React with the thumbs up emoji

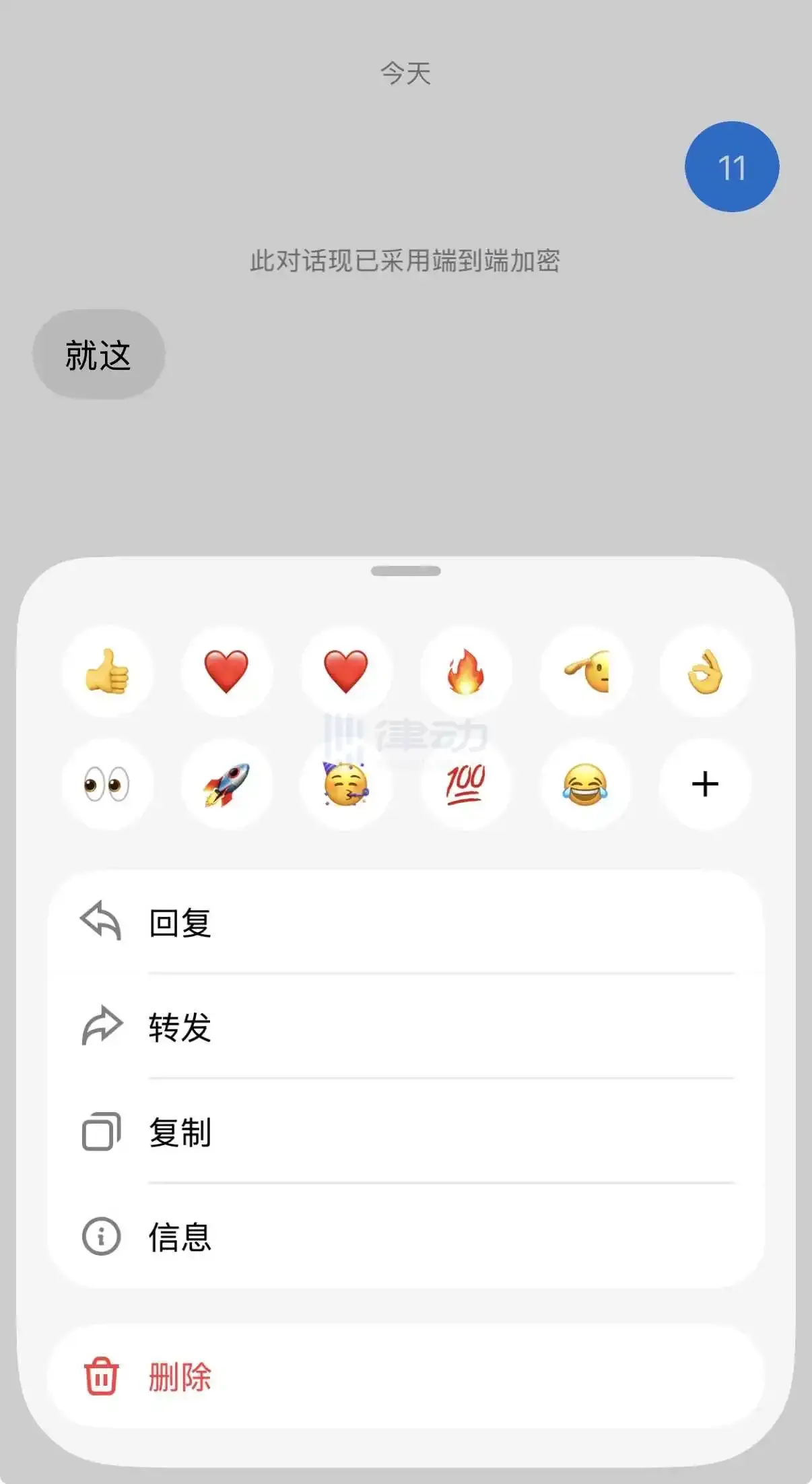point(107,672)
